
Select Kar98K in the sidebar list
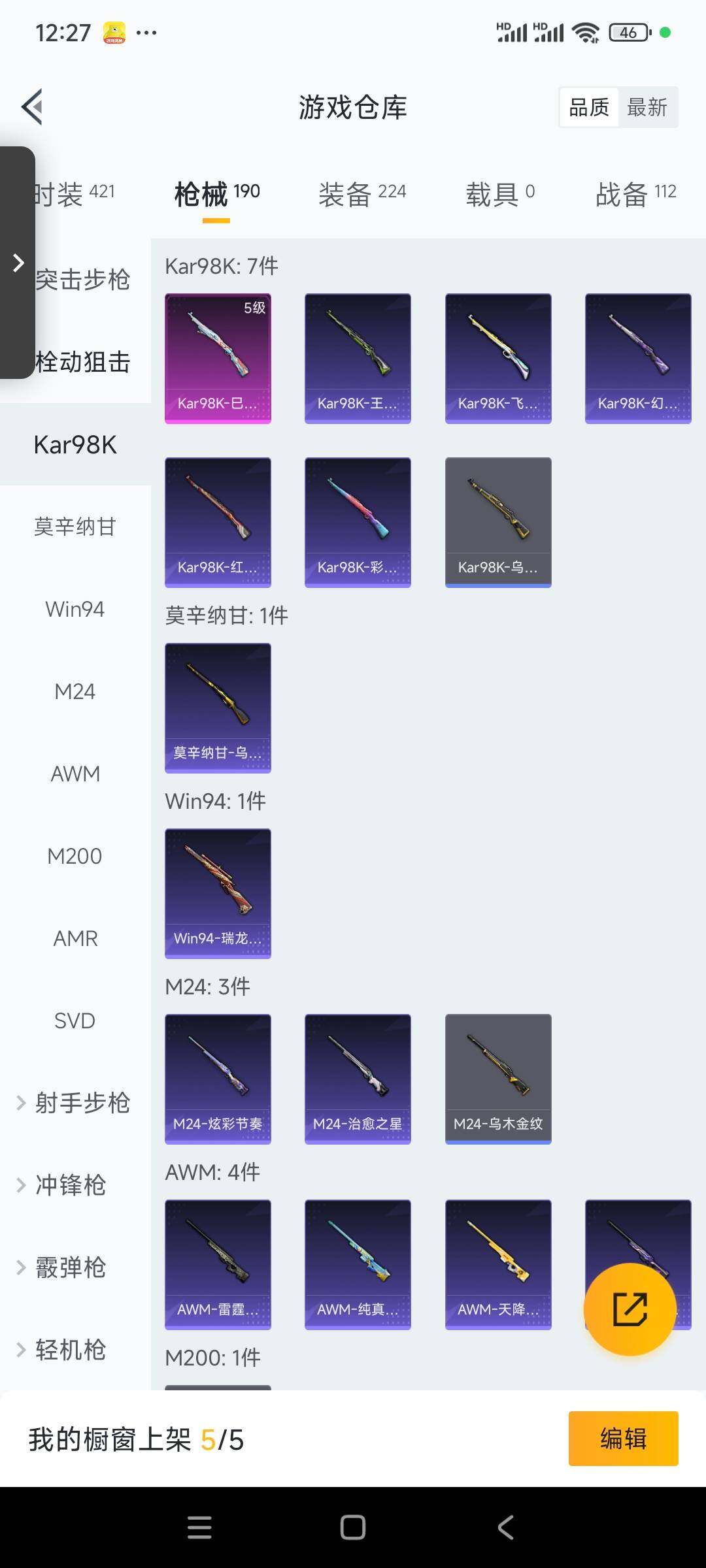[75, 444]
